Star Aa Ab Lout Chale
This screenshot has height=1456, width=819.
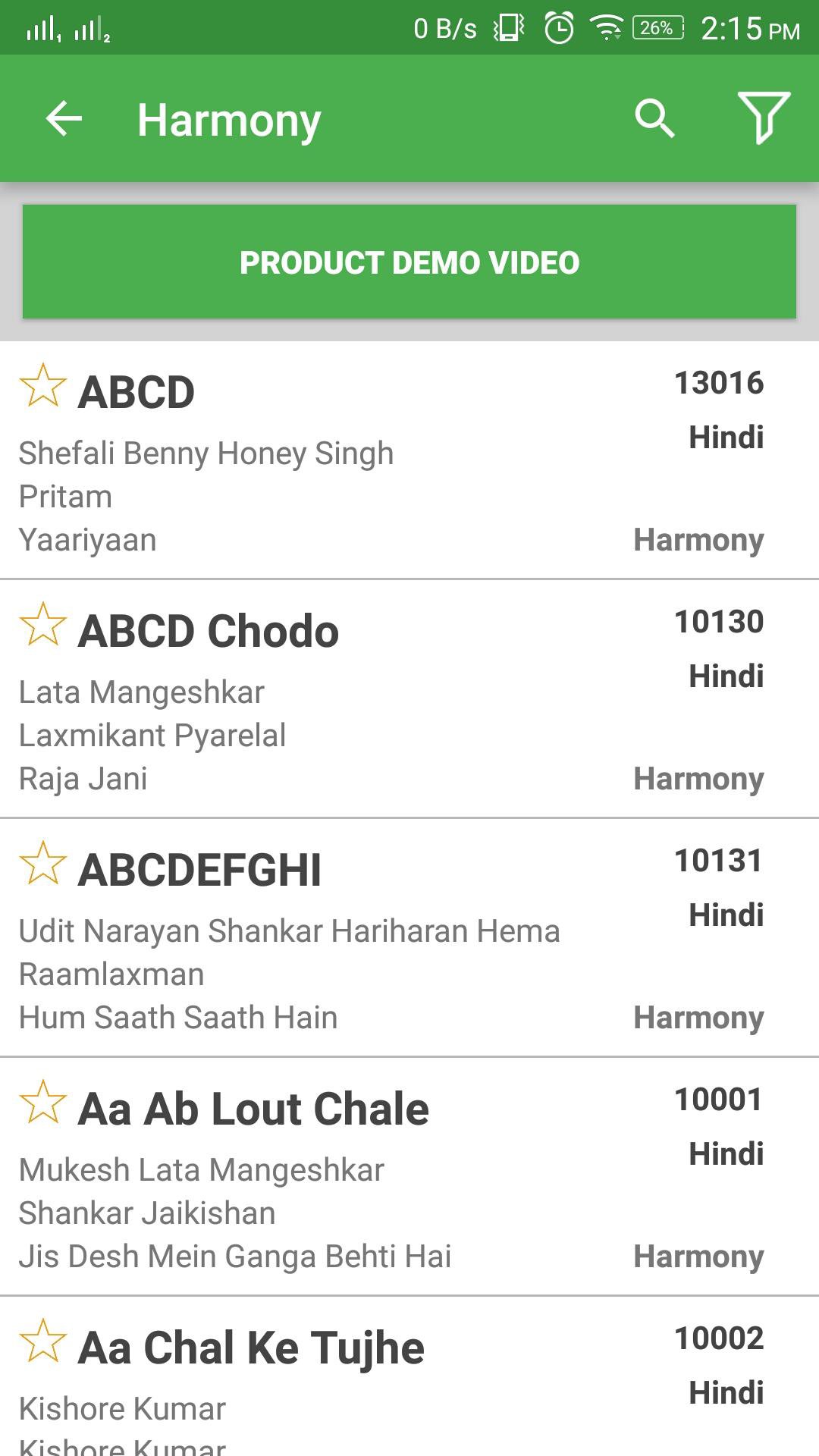coord(42,1105)
